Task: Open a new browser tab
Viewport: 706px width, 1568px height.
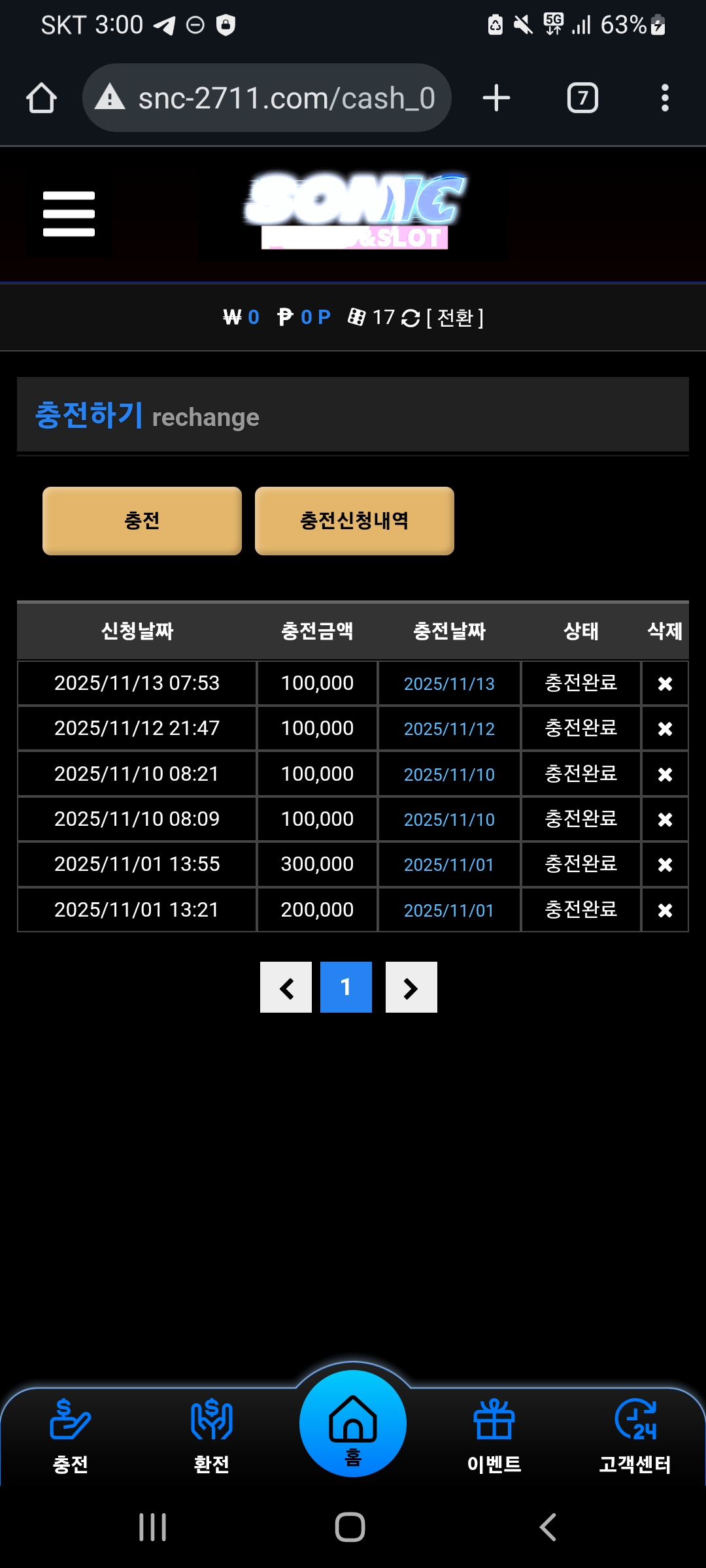Action: coord(496,98)
